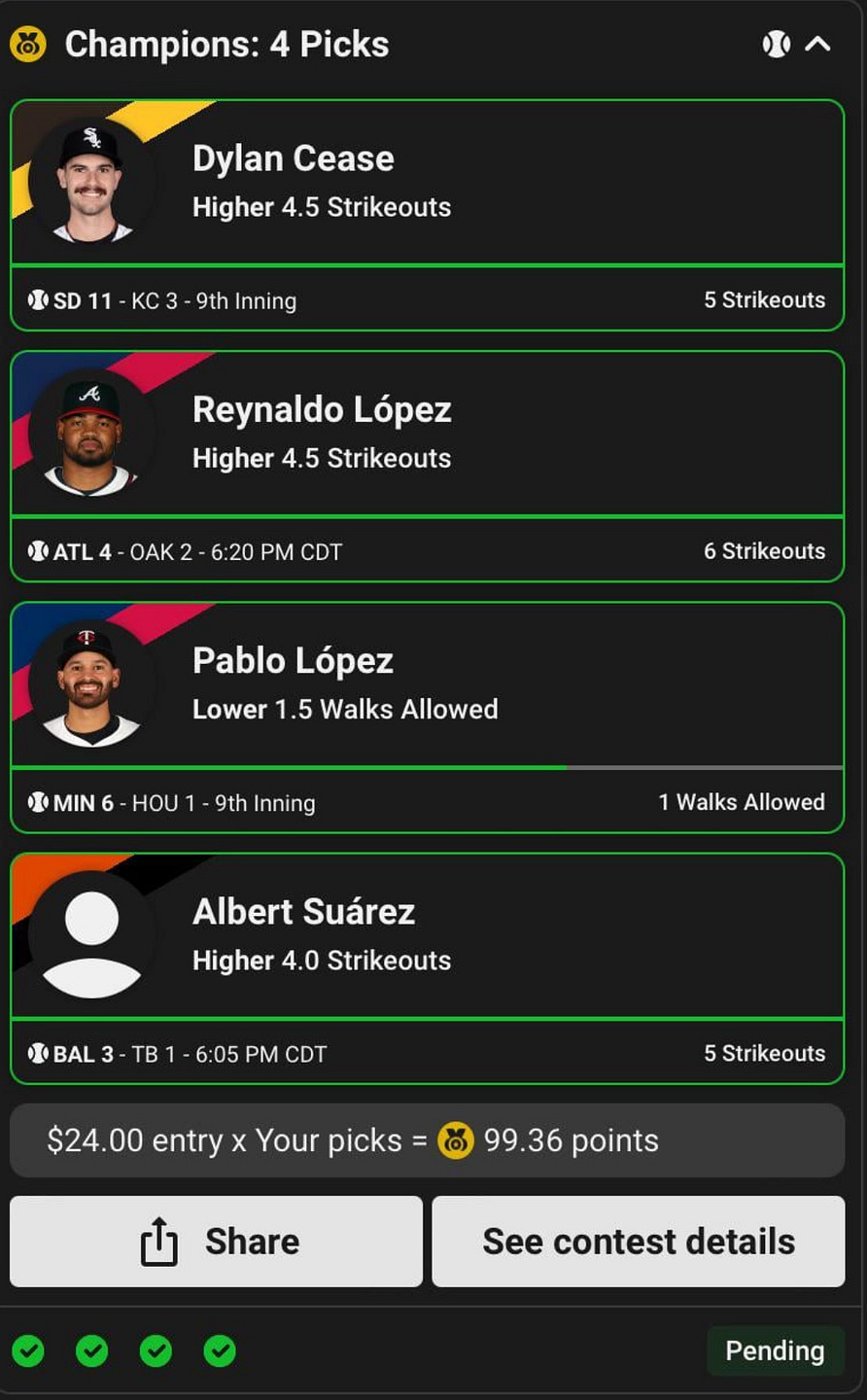Share this entry

click(x=216, y=1242)
